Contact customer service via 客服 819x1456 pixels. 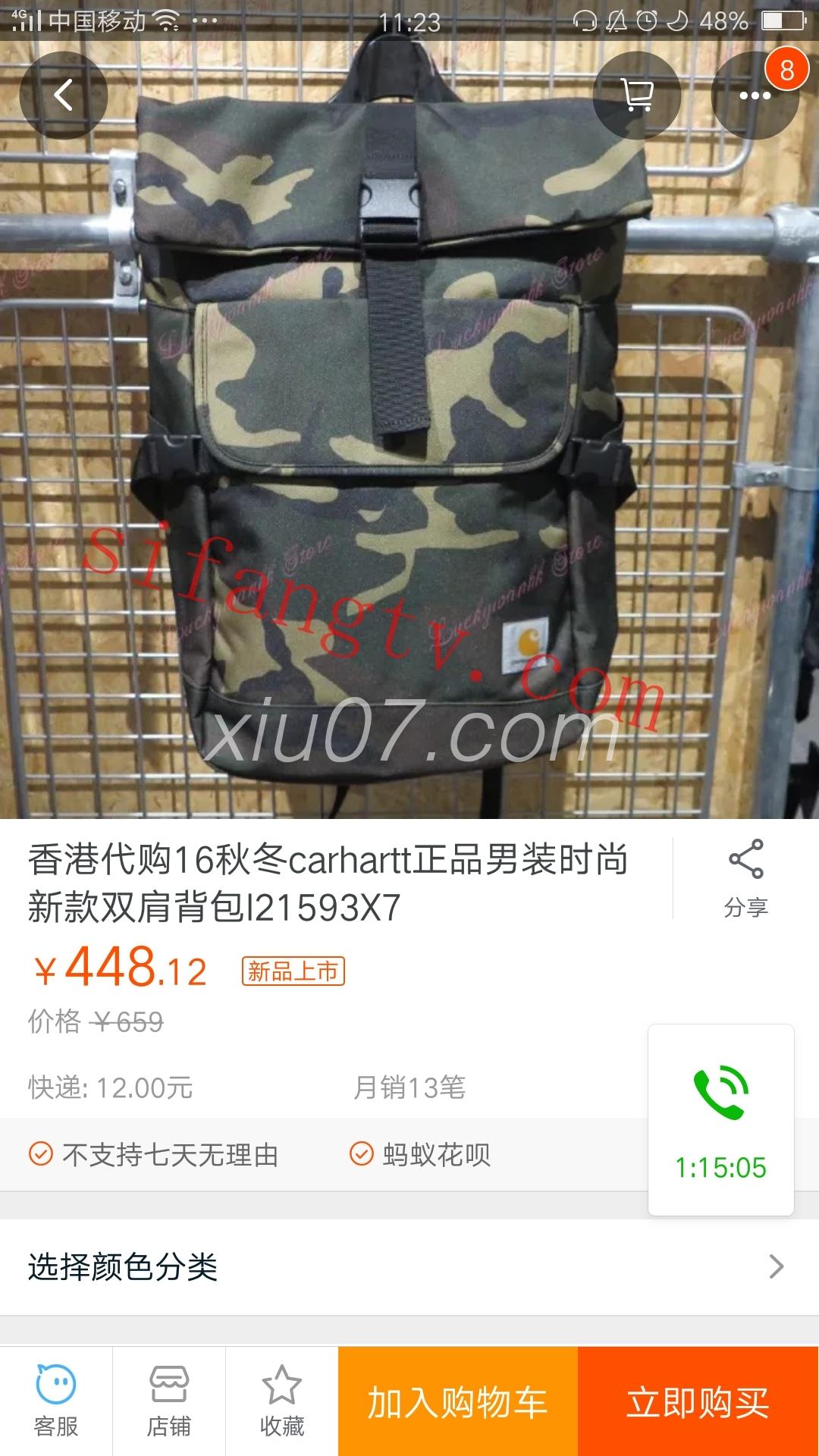[x=56, y=1401]
